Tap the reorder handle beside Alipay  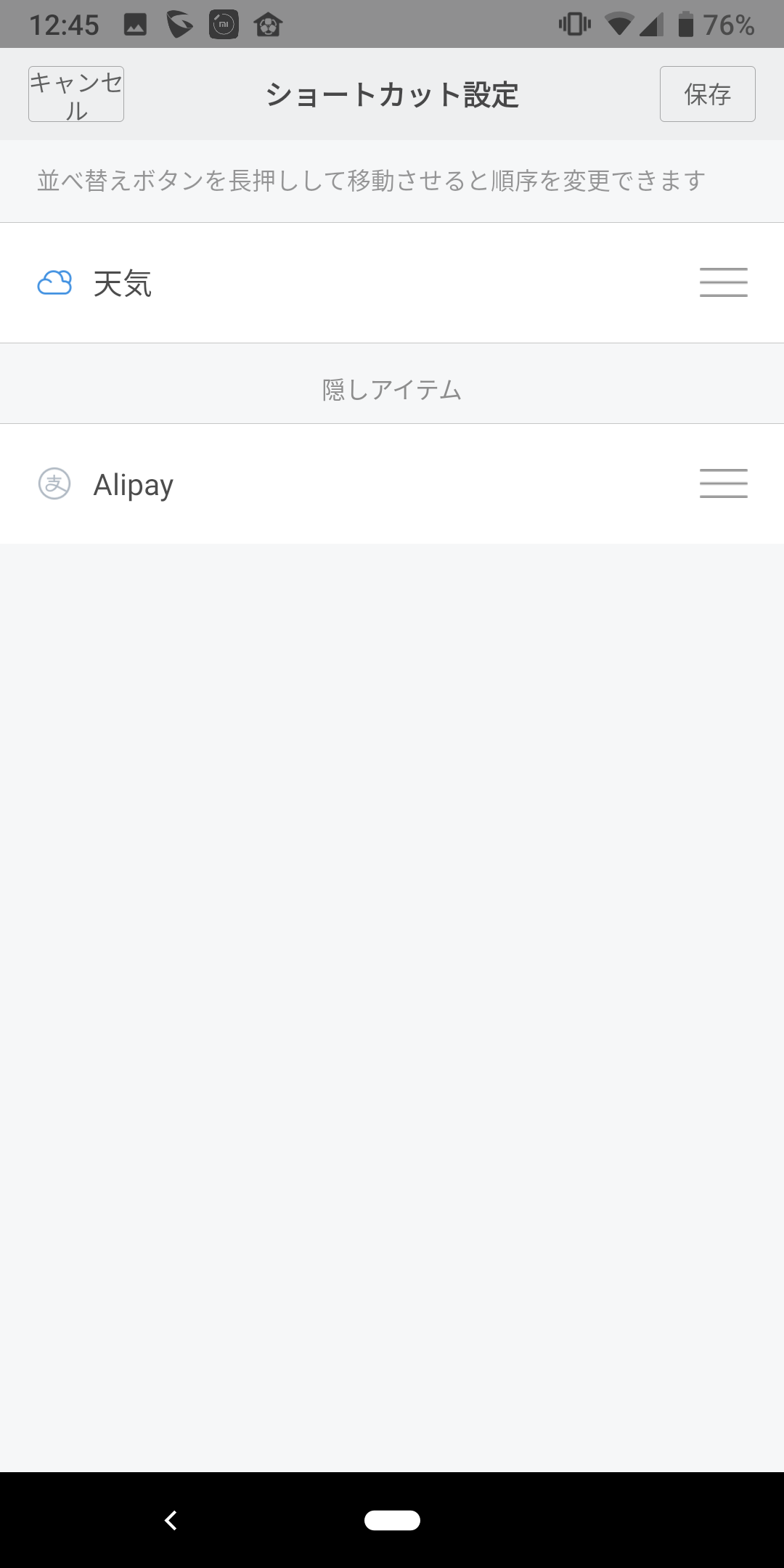723,483
